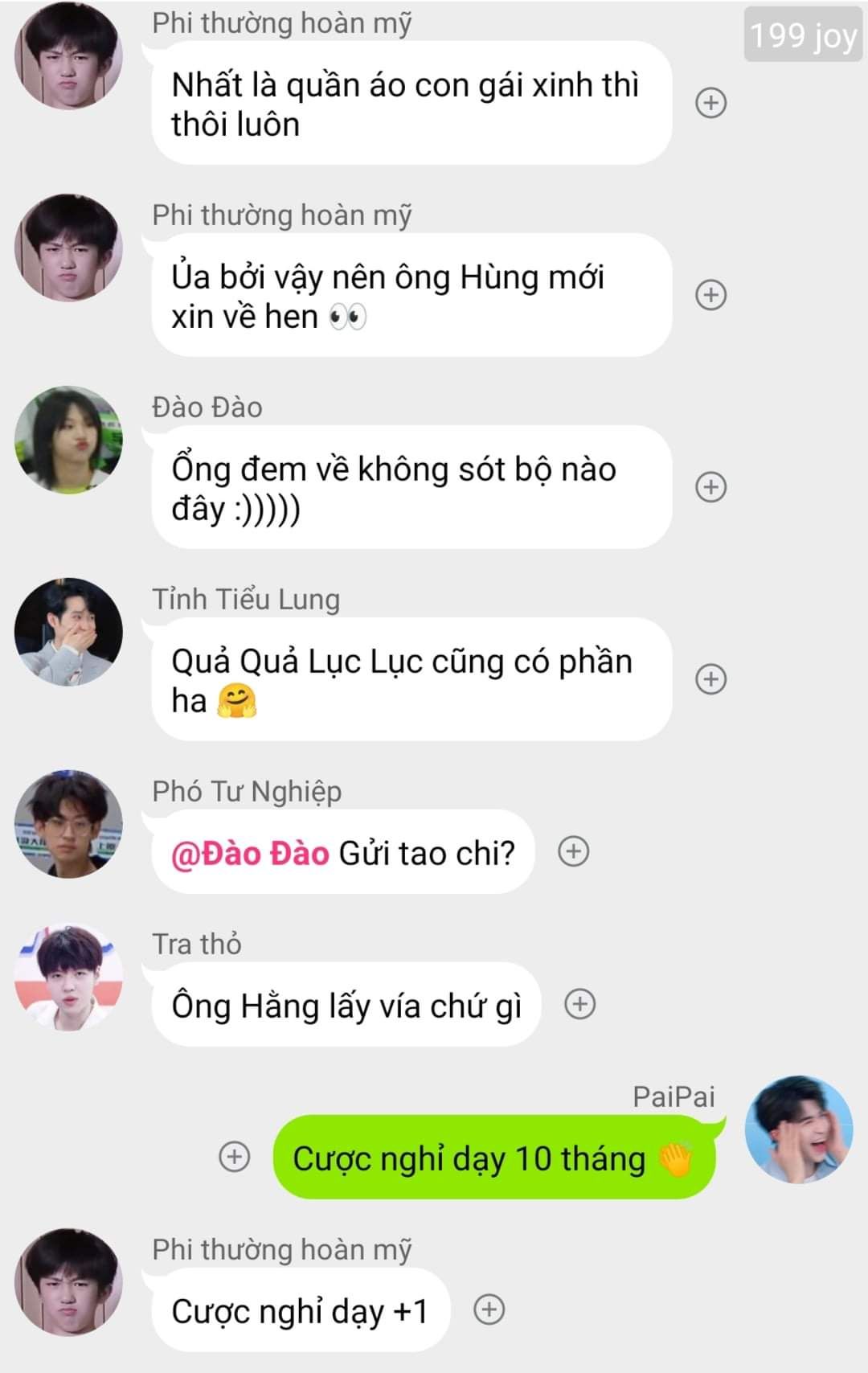Open avatar beside the "Cược nghỉ dạy +1" message

coord(69,1282)
